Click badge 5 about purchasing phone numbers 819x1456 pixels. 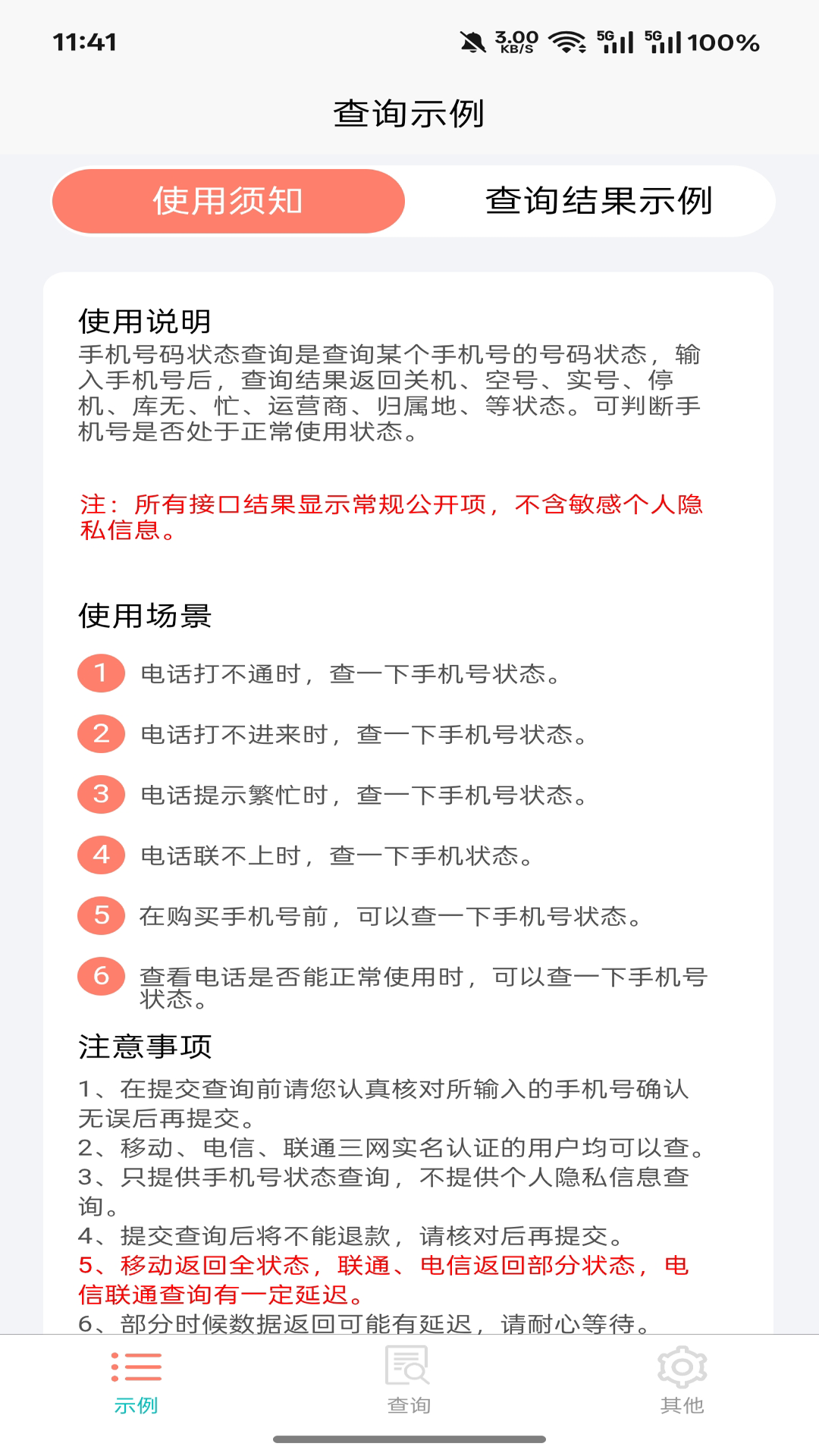100,915
